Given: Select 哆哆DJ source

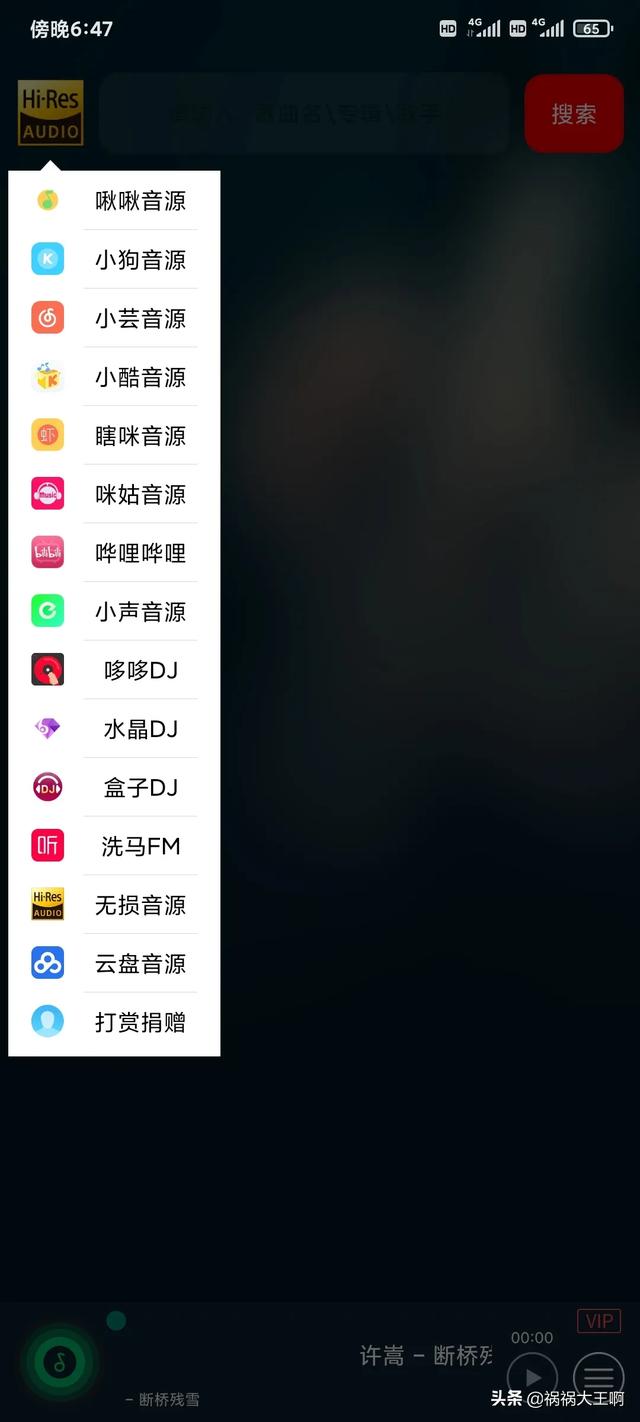Looking at the screenshot, I should pyautogui.click(x=114, y=671).
